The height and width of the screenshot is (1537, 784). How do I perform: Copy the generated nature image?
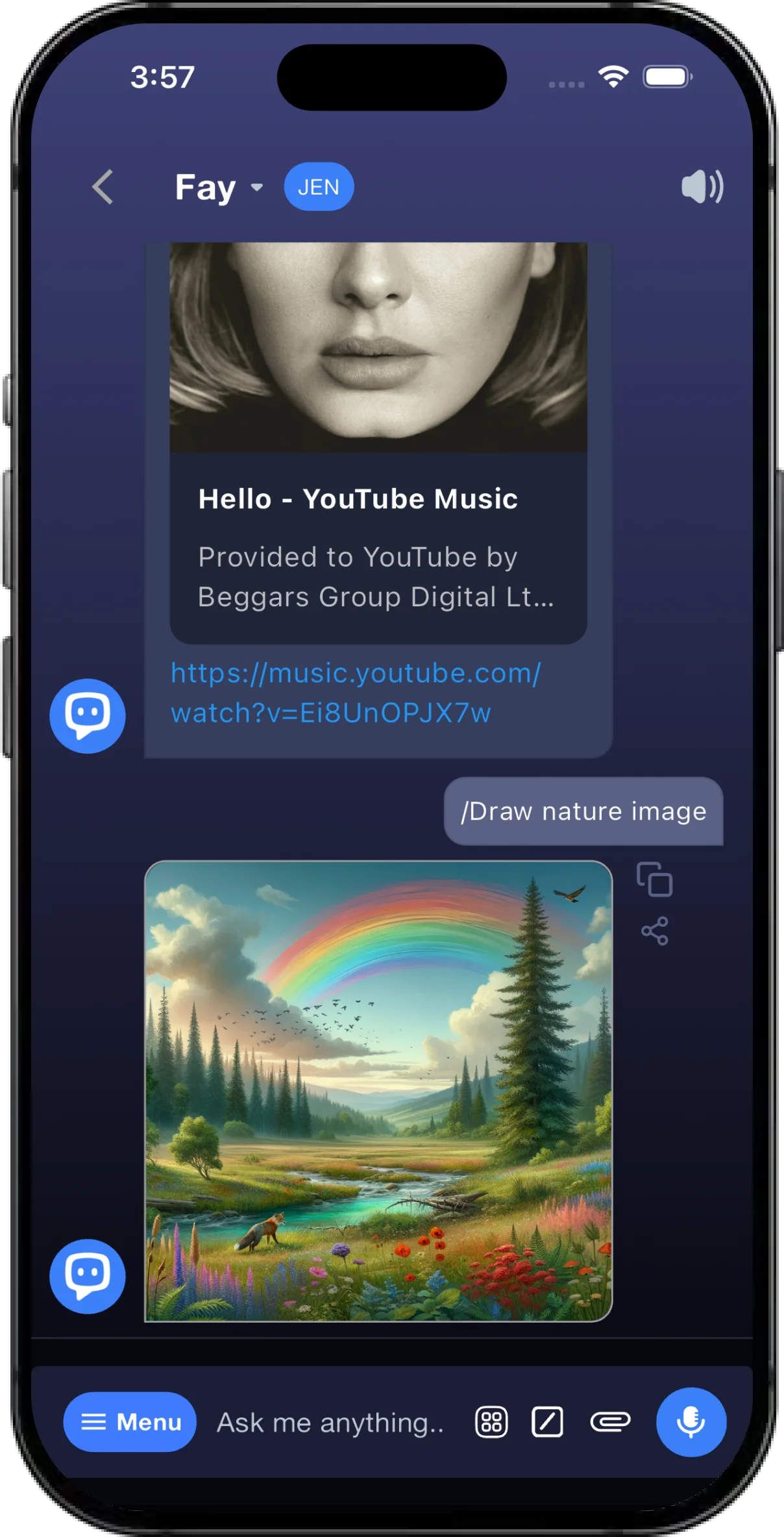tap(654, 879)
